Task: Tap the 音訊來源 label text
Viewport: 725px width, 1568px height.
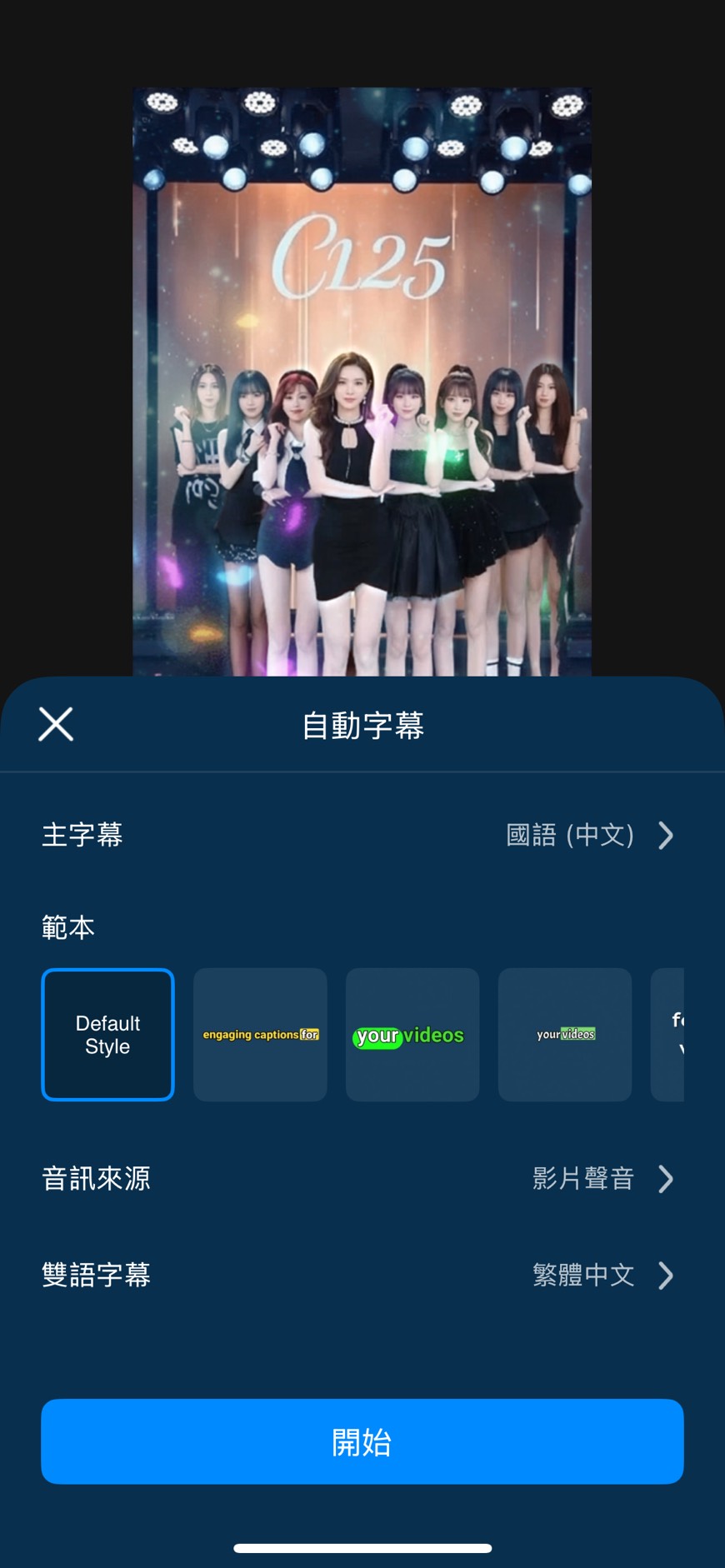Action: (x=95, y=1178)
